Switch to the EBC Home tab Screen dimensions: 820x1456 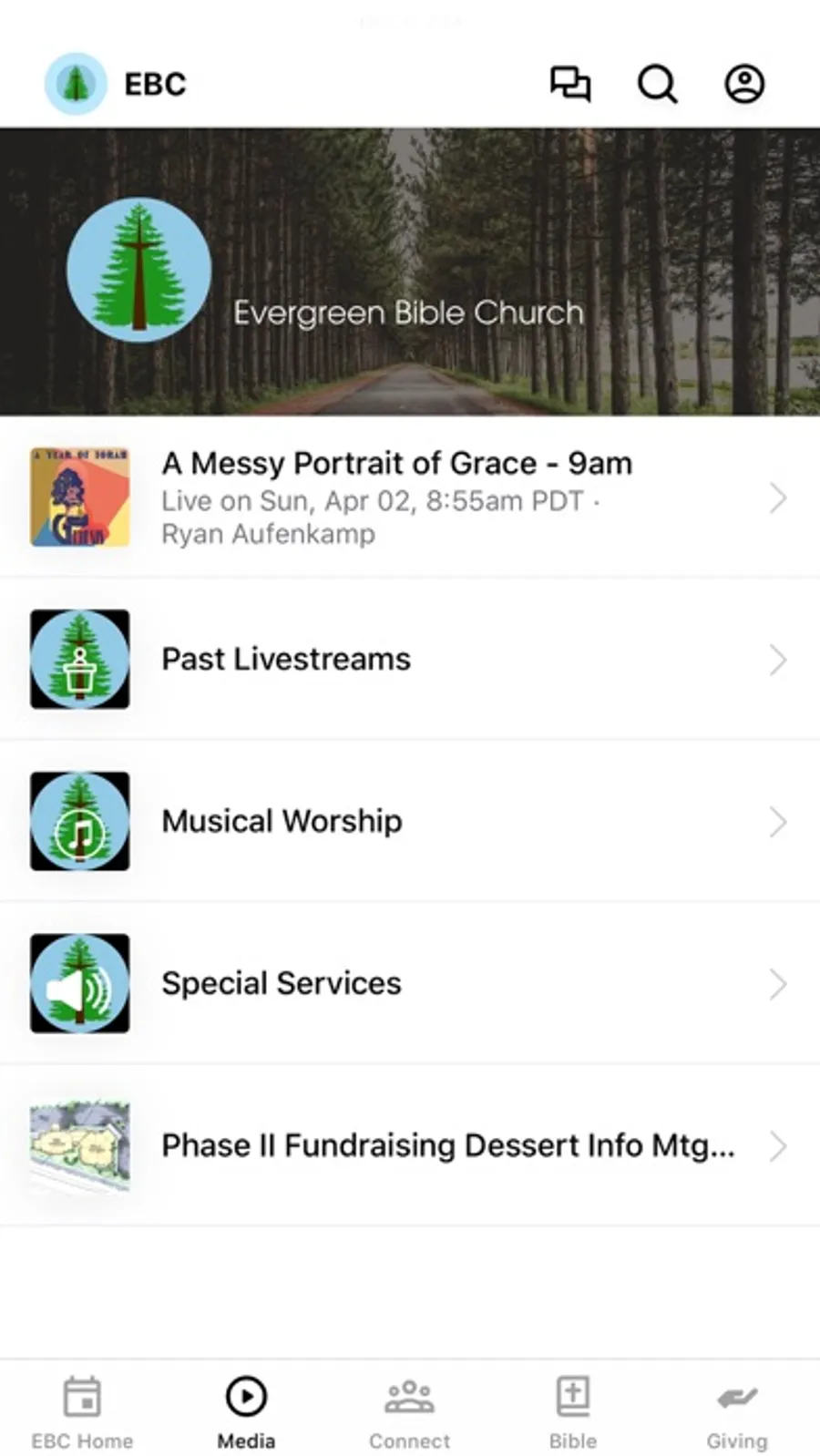pos(82,1411)
